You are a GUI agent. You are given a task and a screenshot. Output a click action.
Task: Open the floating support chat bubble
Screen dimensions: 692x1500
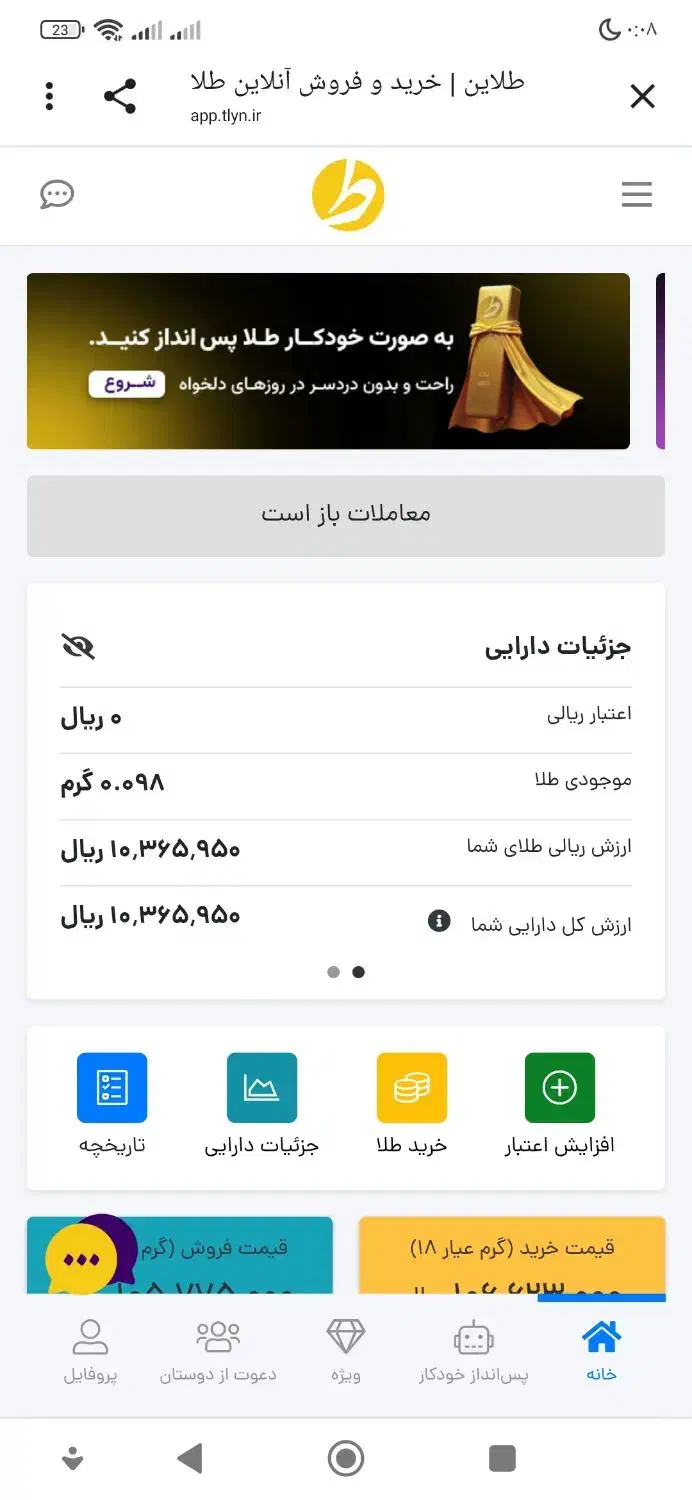pyautogui.click(x=88, y=1256)
